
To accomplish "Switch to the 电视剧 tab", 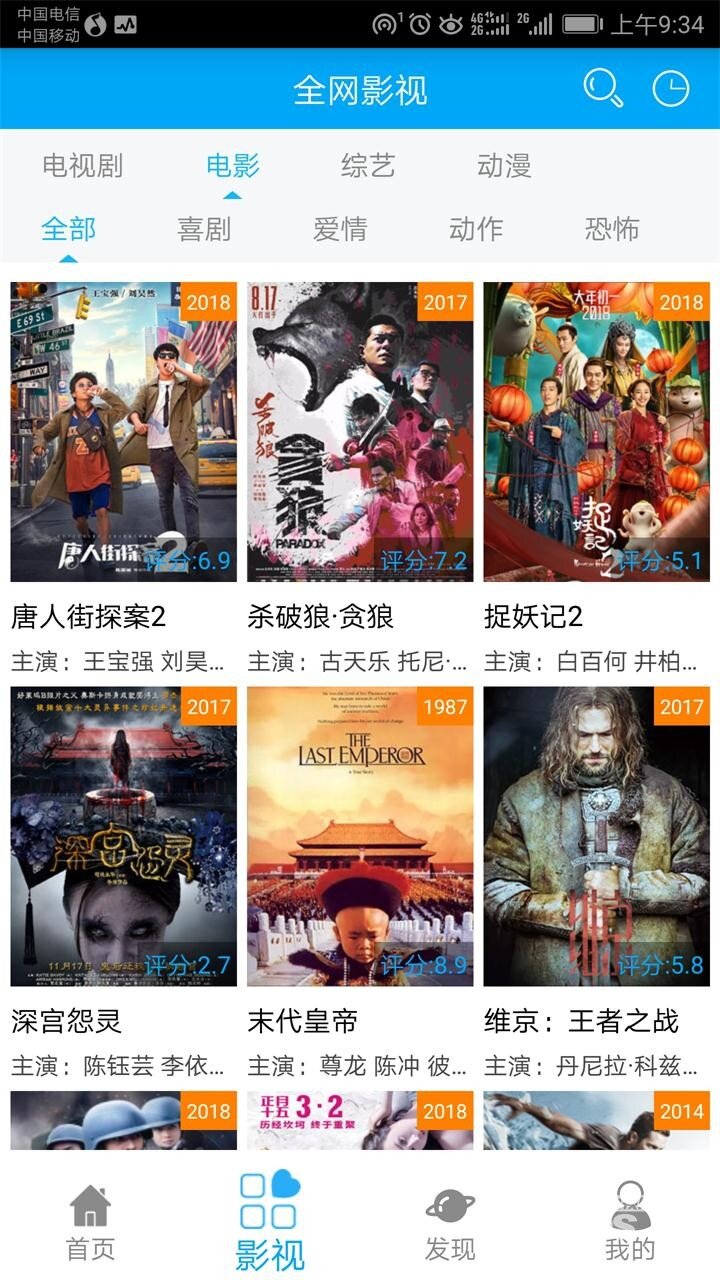I will [83, 165].
